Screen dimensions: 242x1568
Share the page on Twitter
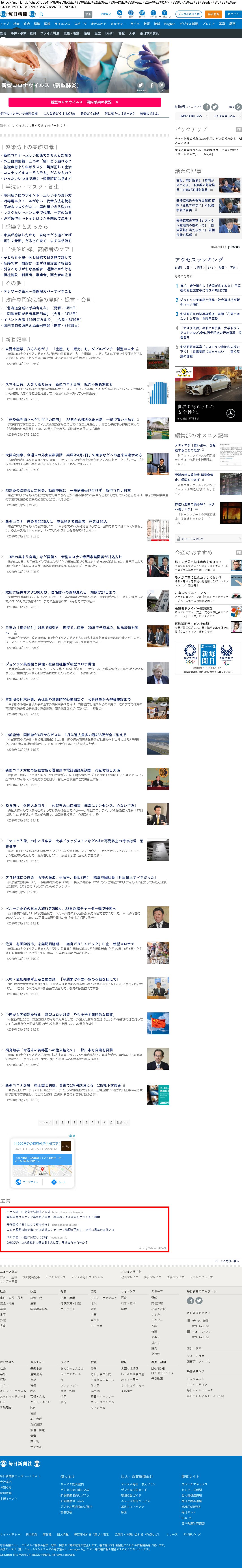(x=141, y=85)
